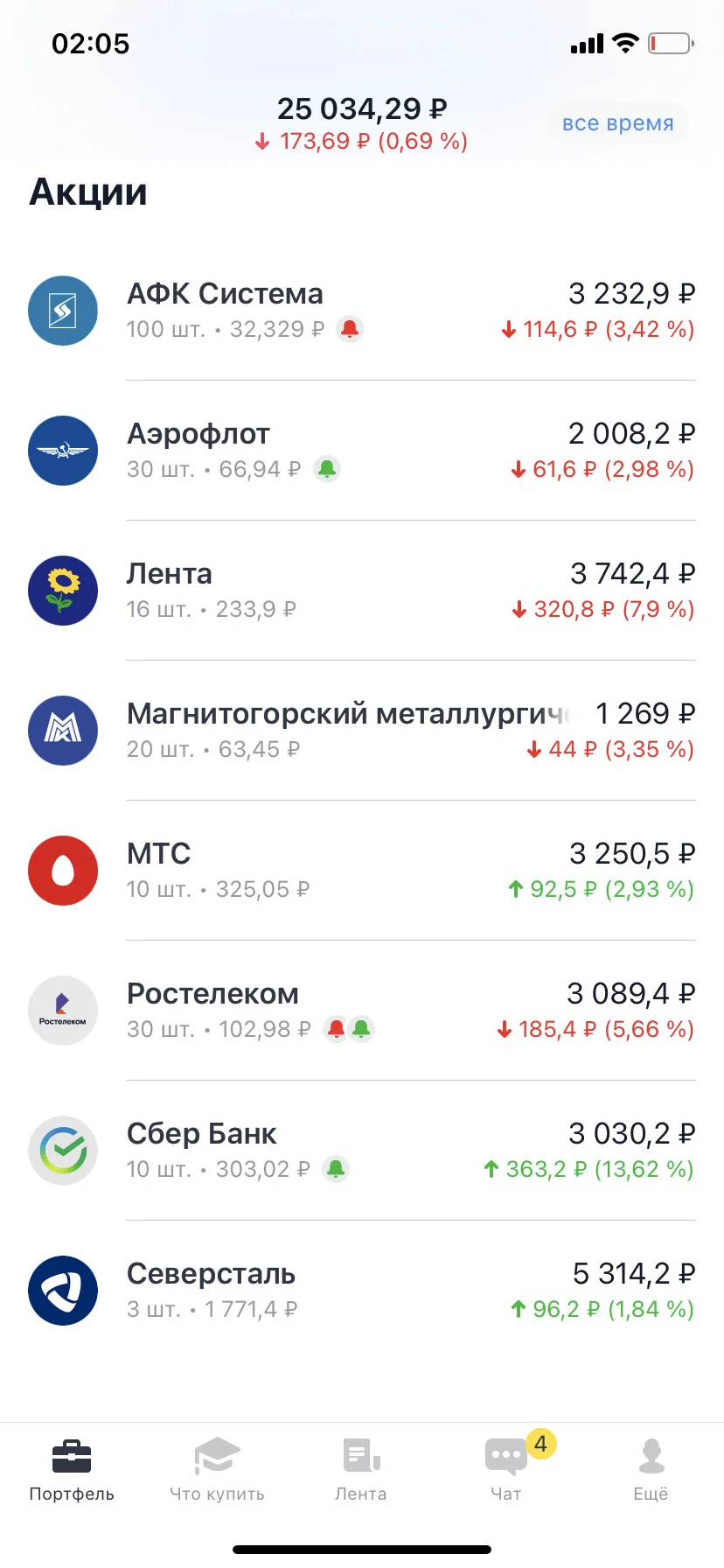
Task: Open Магнитогорский металлургический stock details
Action: [362, 731]
